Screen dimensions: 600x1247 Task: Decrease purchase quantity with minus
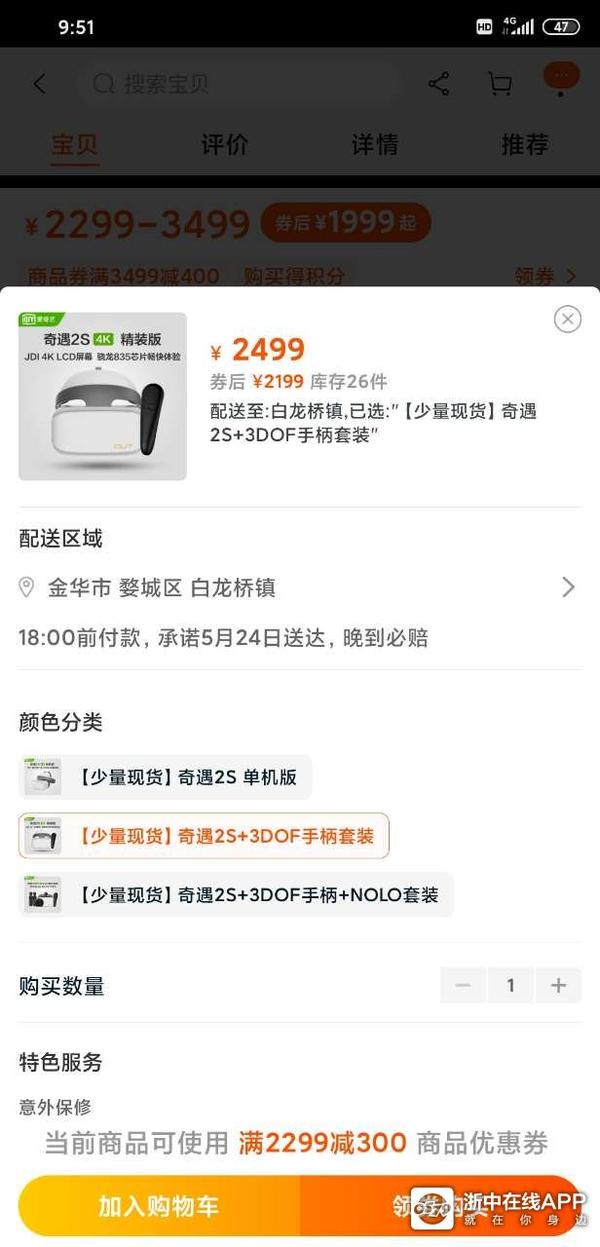click(463, 986)
